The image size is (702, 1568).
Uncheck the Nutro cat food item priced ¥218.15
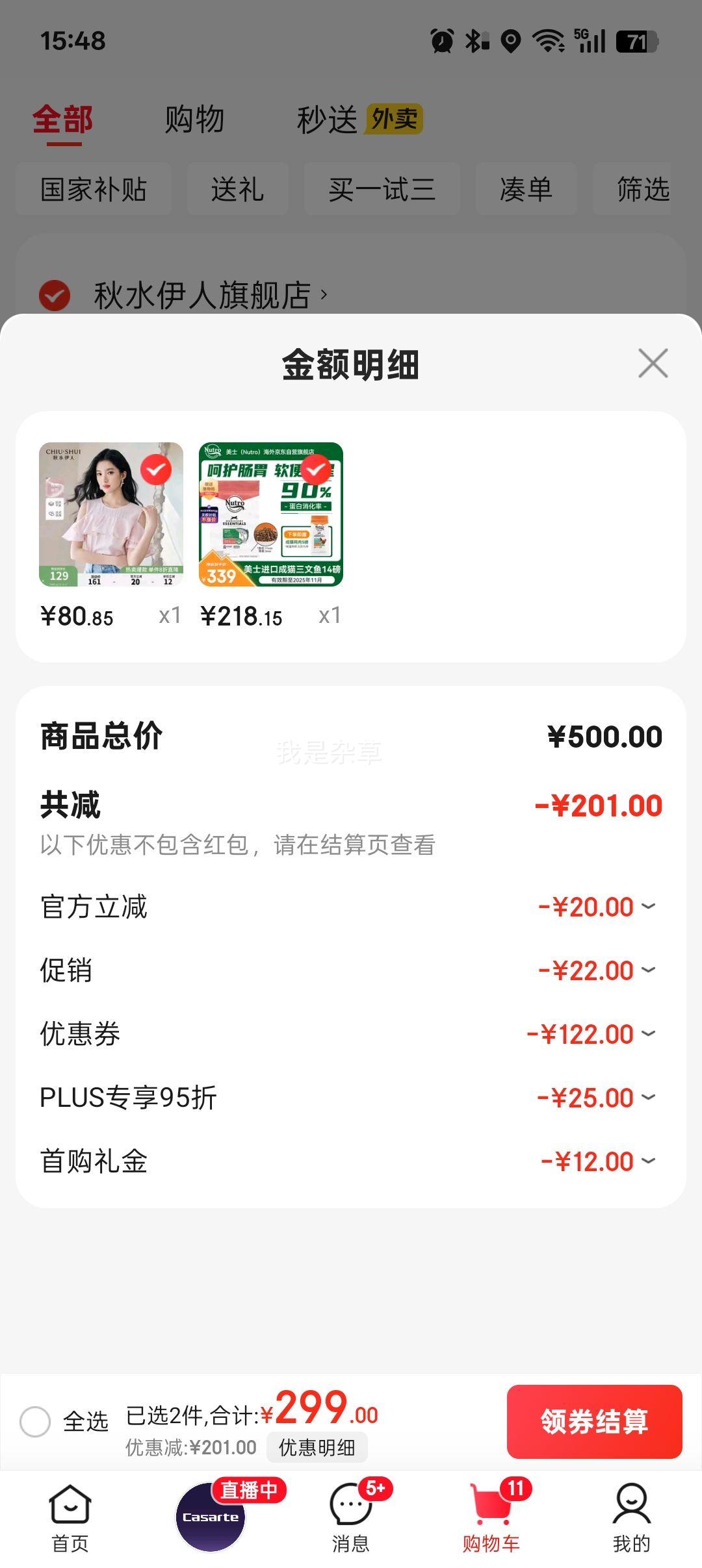pyautogui.click(x=316, y=470)
